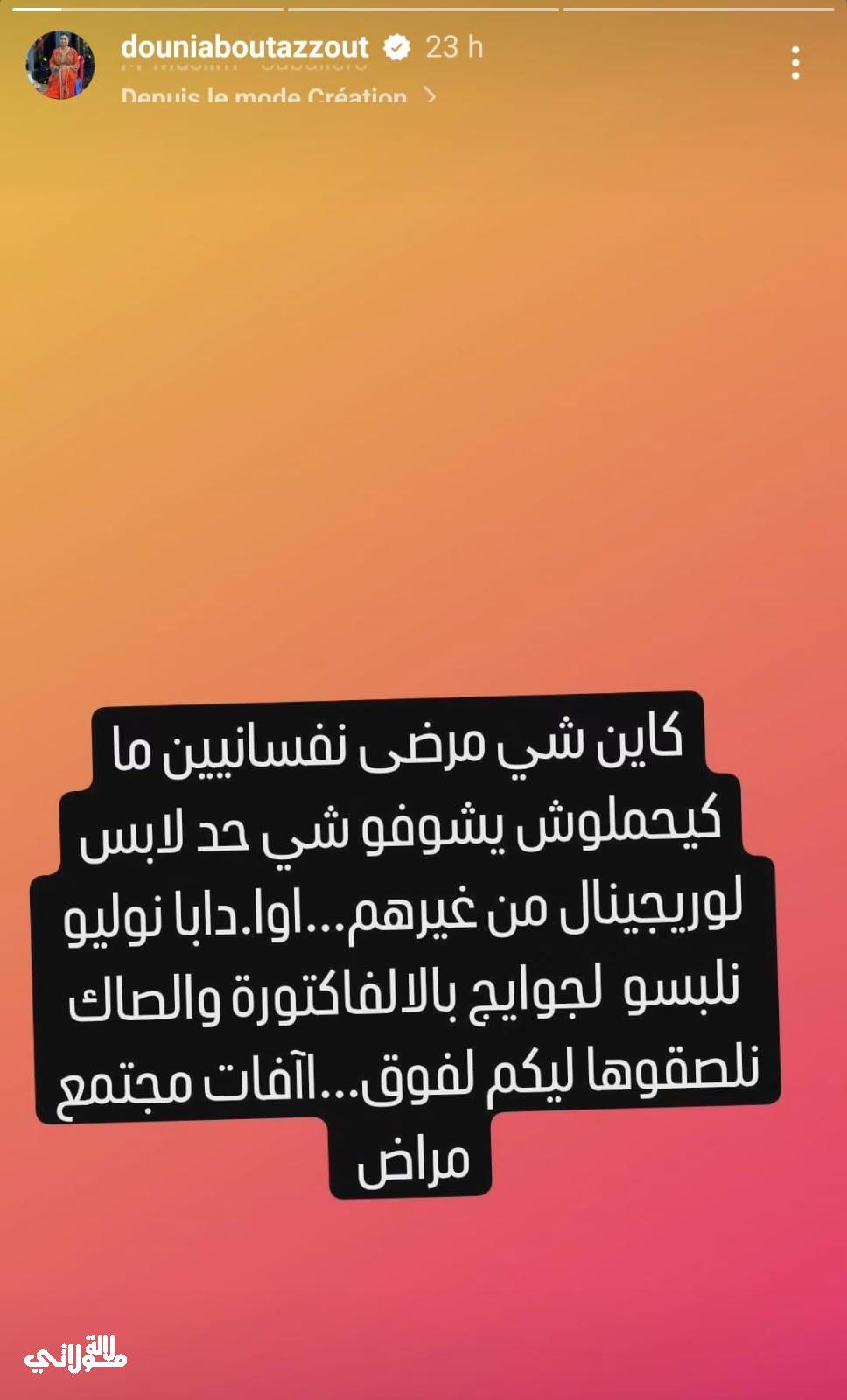Open douniaboutazzout's profile picture
The height and width of the screenshot is (1400, 847).
(60, 65)
